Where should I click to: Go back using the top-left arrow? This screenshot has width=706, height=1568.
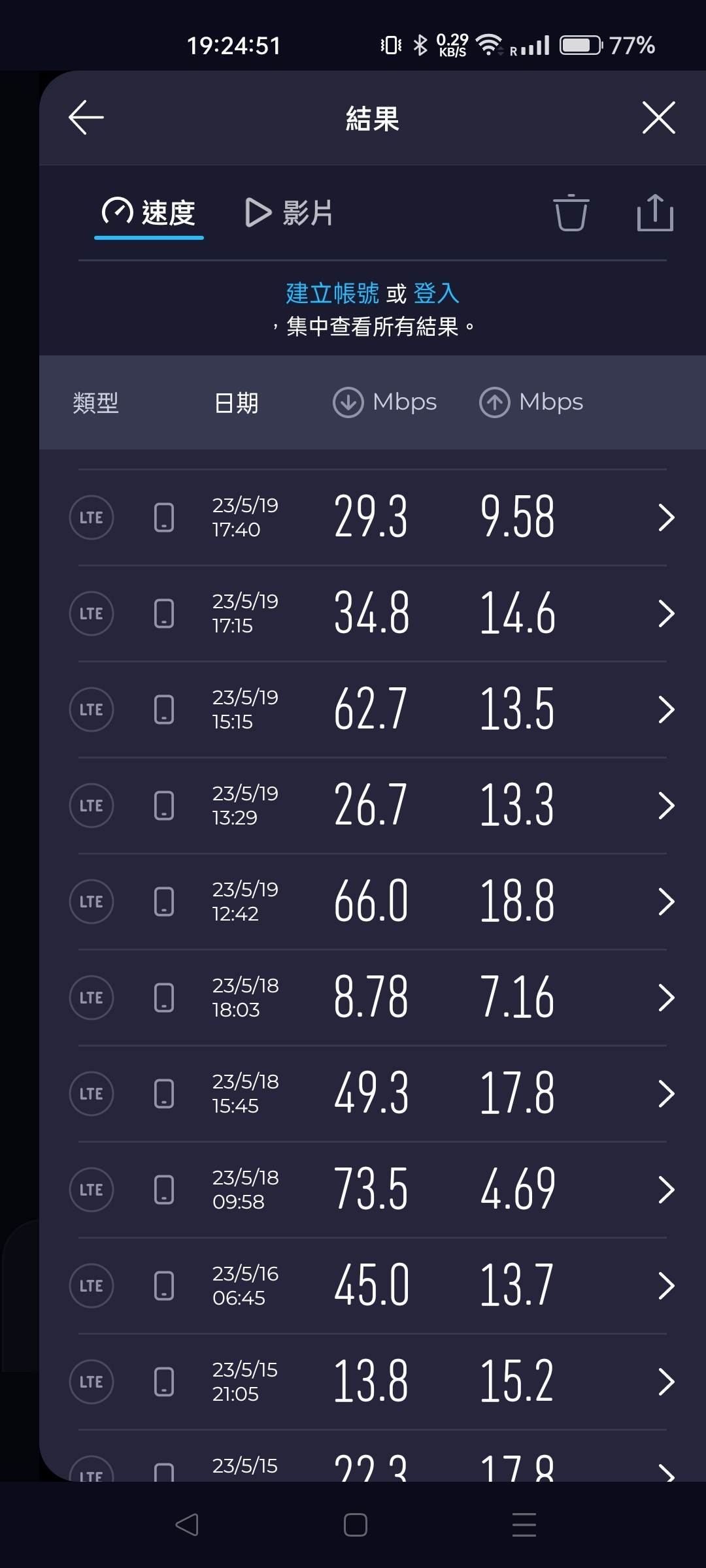[86, 118]
